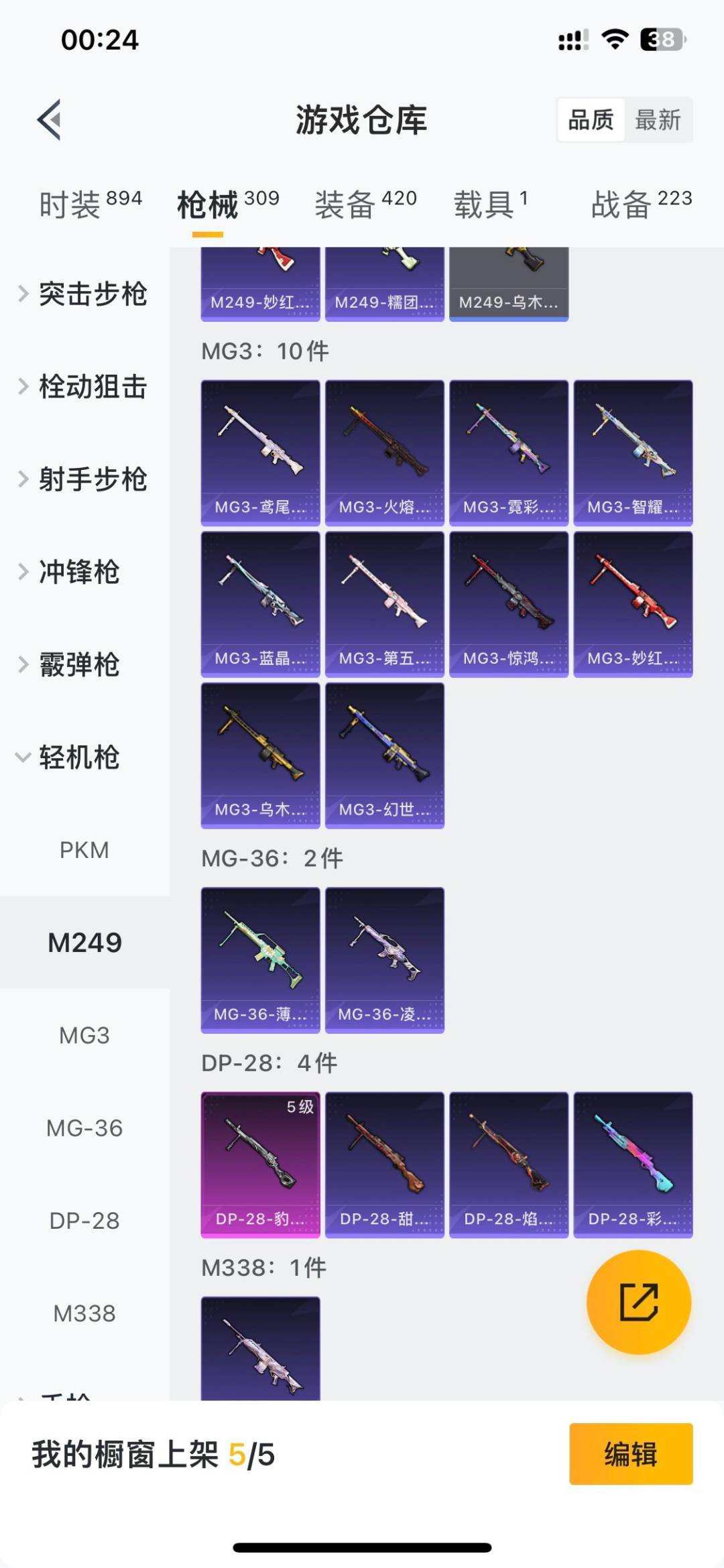This screenshot has width=724, height=1568.
Task: Enable 品质 sort mode
Action: [590, 121]
